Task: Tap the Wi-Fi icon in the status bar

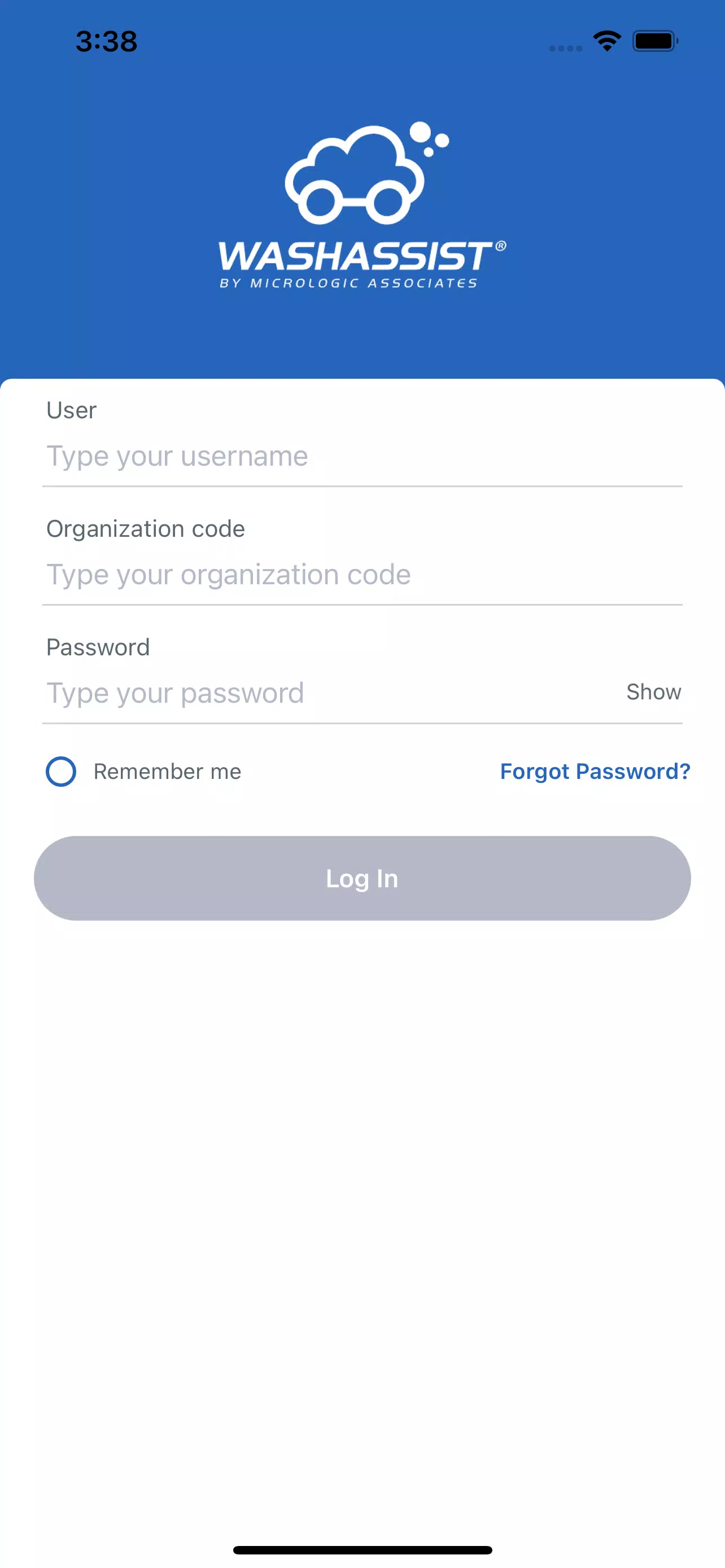Action: pyautogui.click(x=606, y=40)
